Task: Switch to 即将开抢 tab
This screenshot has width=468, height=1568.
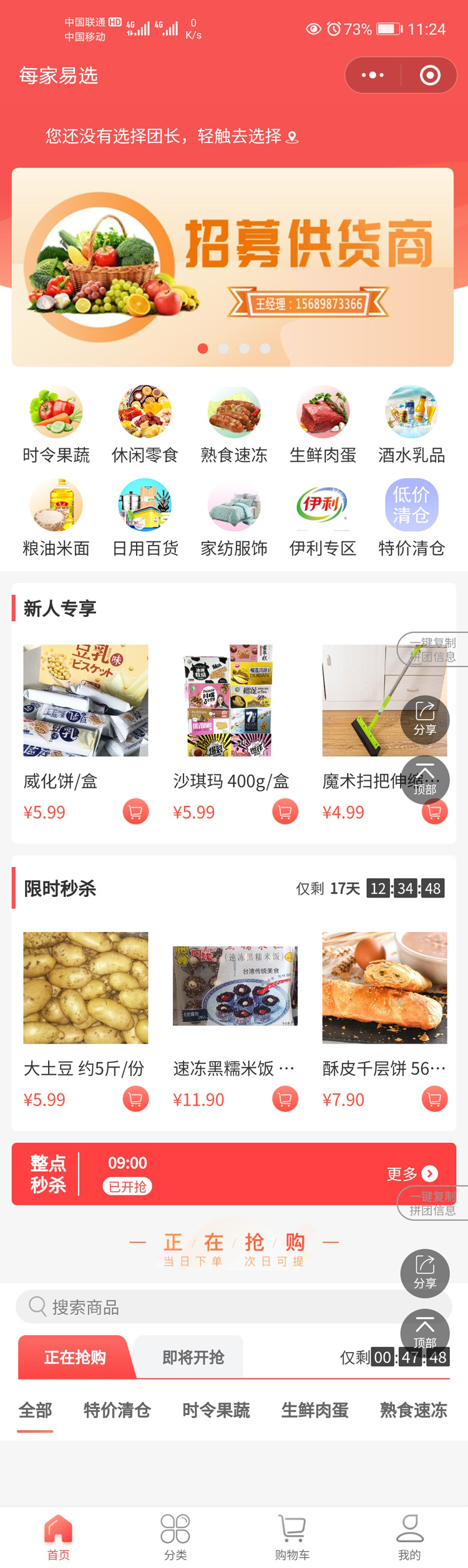Action: tap(193, 1357)
